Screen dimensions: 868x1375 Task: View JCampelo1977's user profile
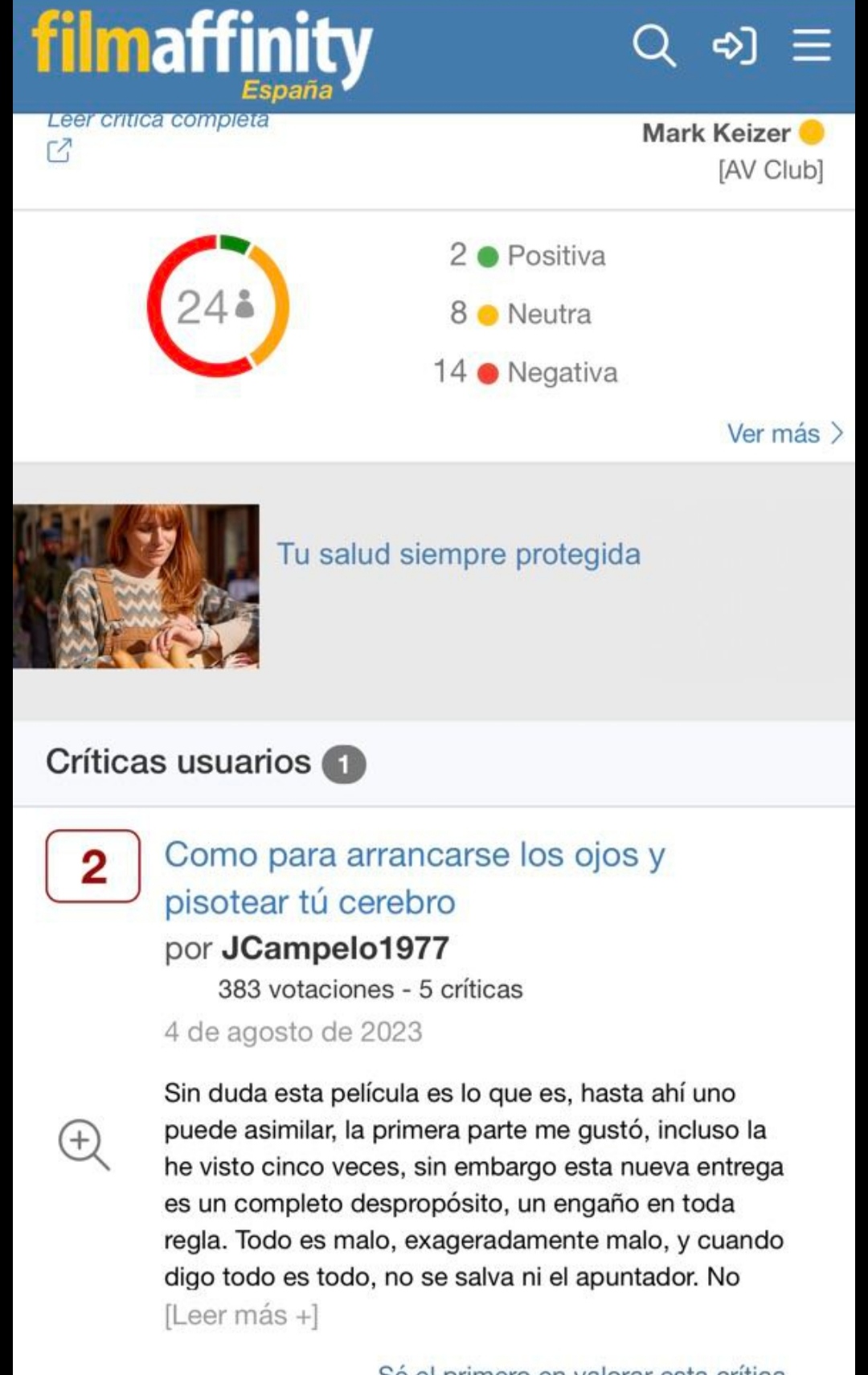[335, 948]
